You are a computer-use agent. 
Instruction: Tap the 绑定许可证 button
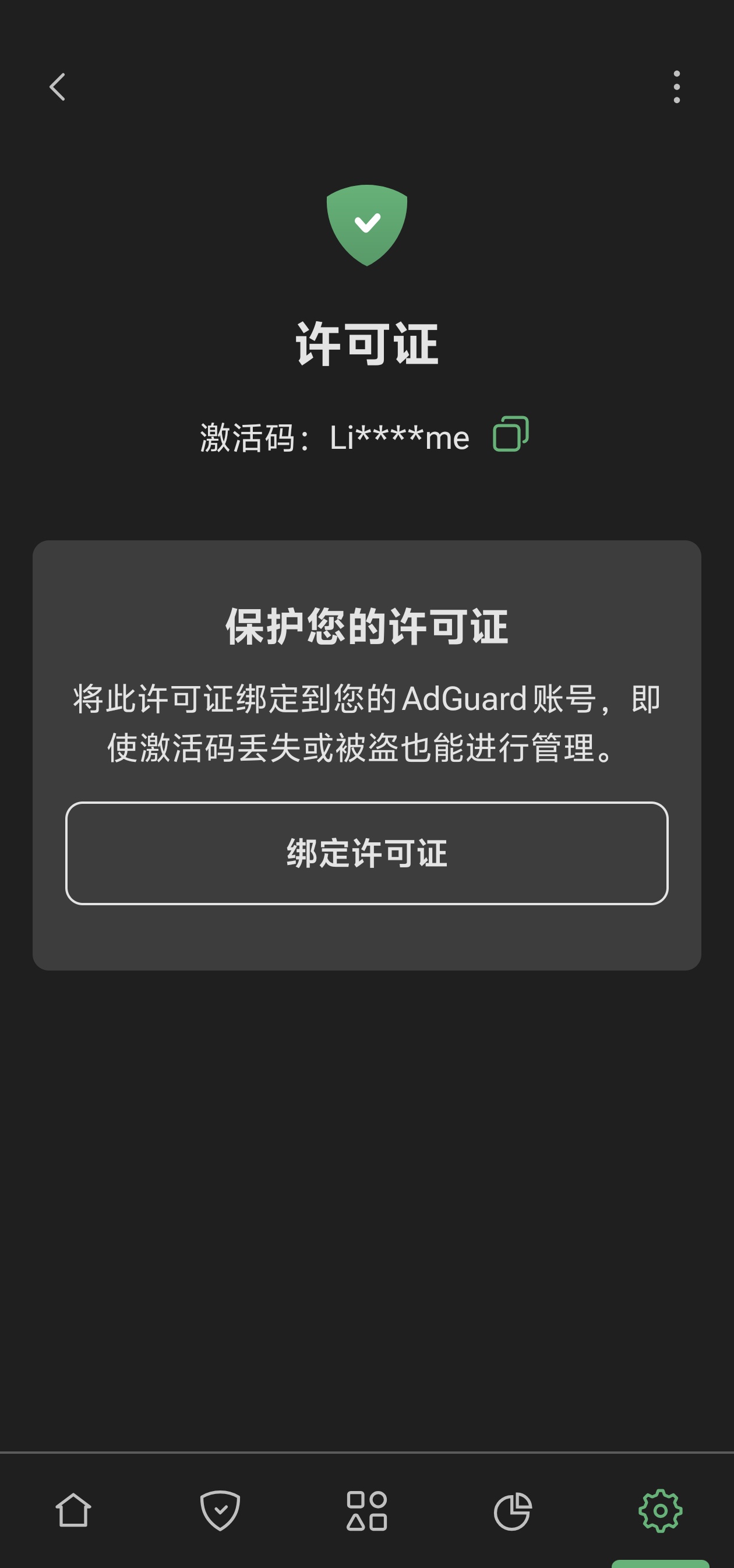pos(366,853)
